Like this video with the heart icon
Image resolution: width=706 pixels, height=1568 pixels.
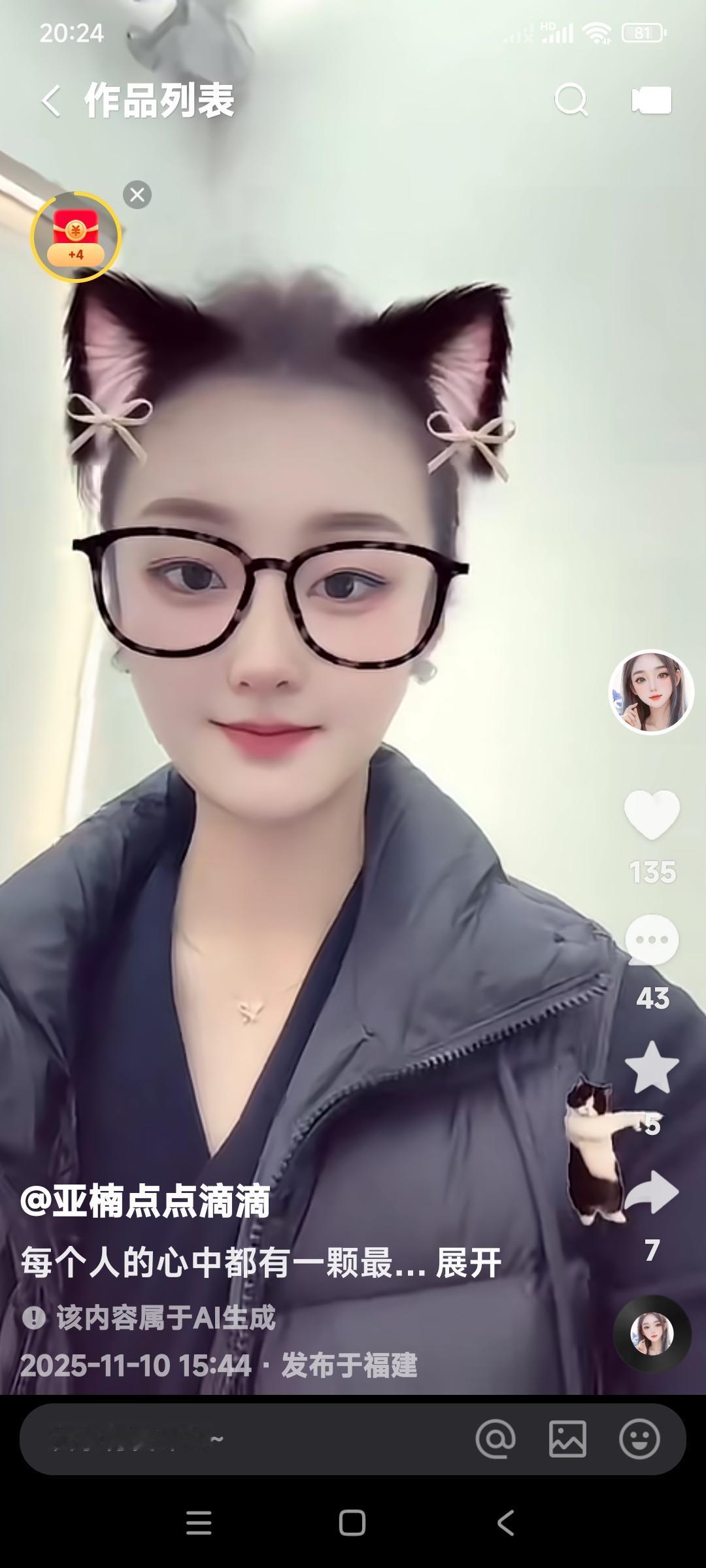coord(652,815)
